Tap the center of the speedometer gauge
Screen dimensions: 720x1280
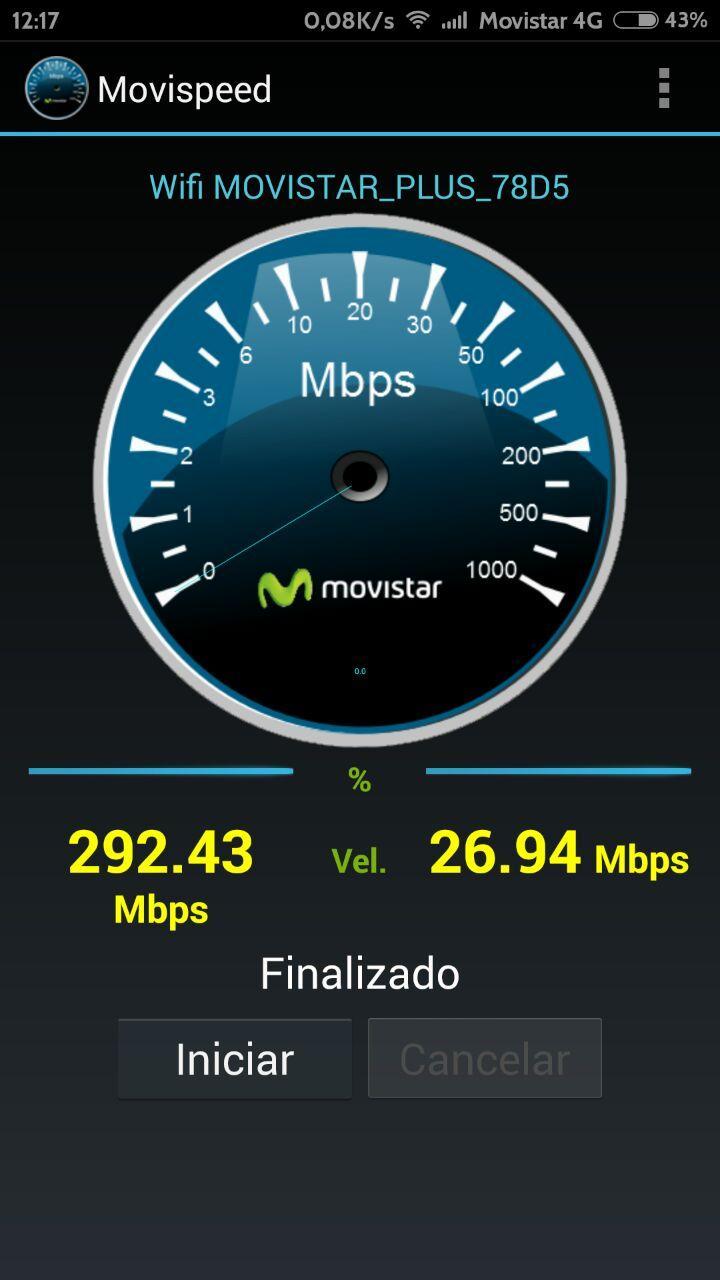360,477
